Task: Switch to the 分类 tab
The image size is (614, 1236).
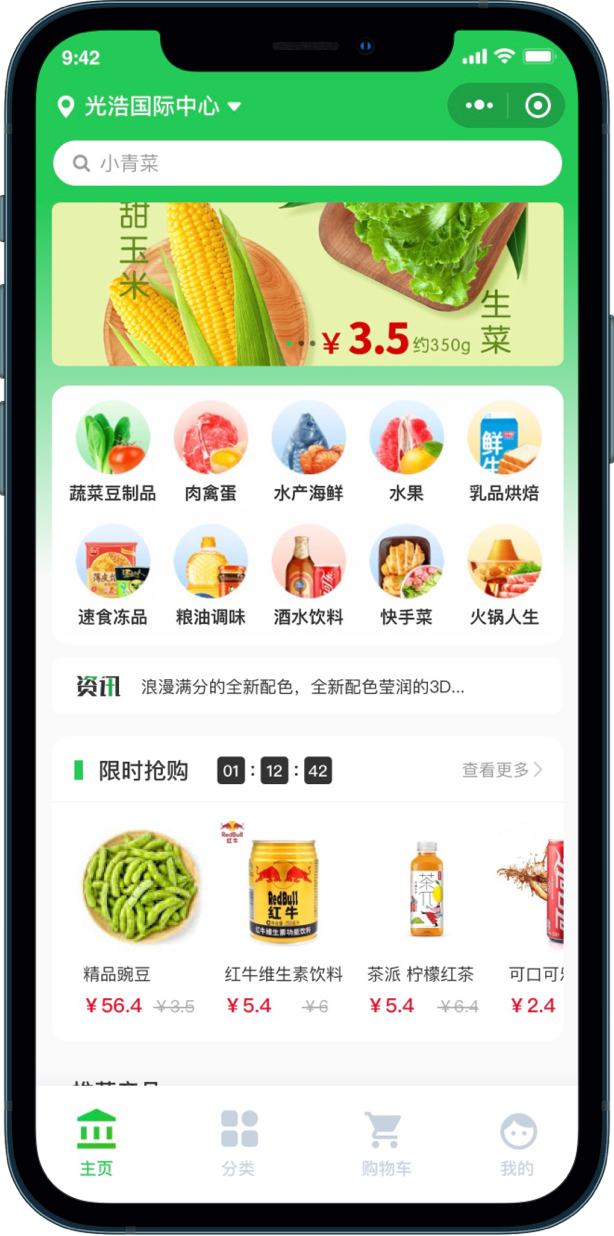Action: [x=239, y=1142]
